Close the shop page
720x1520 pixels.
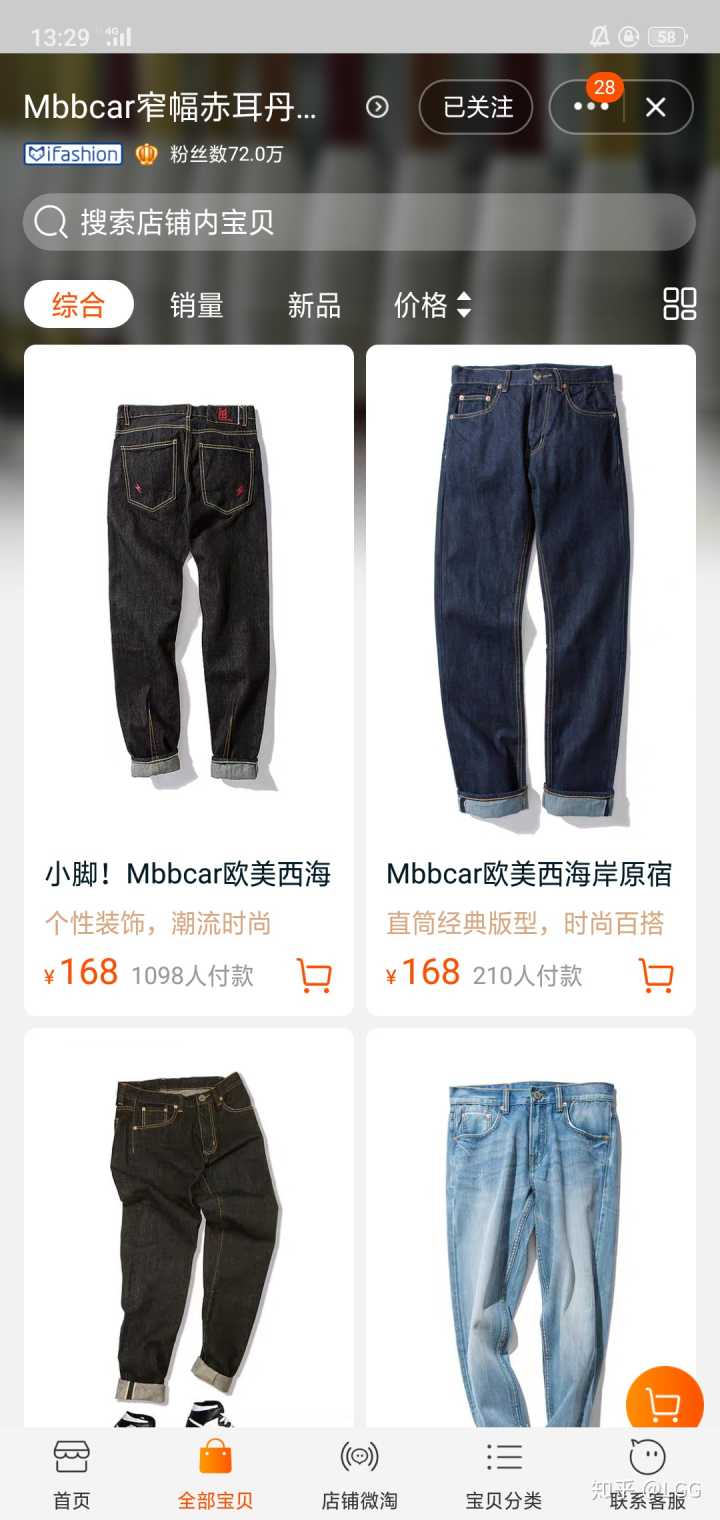[656, 107]
